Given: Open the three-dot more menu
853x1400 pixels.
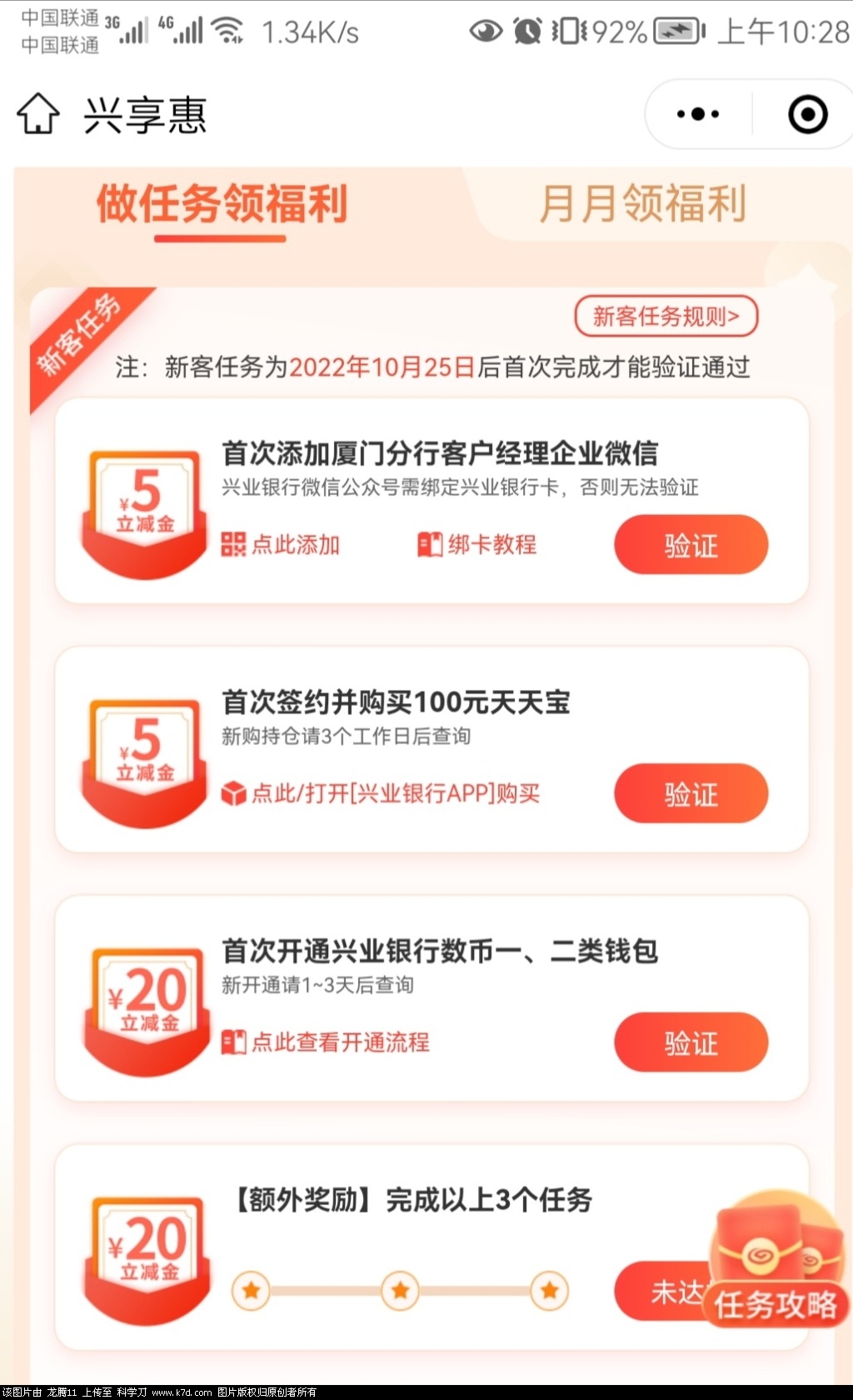Looking at the screenshot, I should 698,114.
